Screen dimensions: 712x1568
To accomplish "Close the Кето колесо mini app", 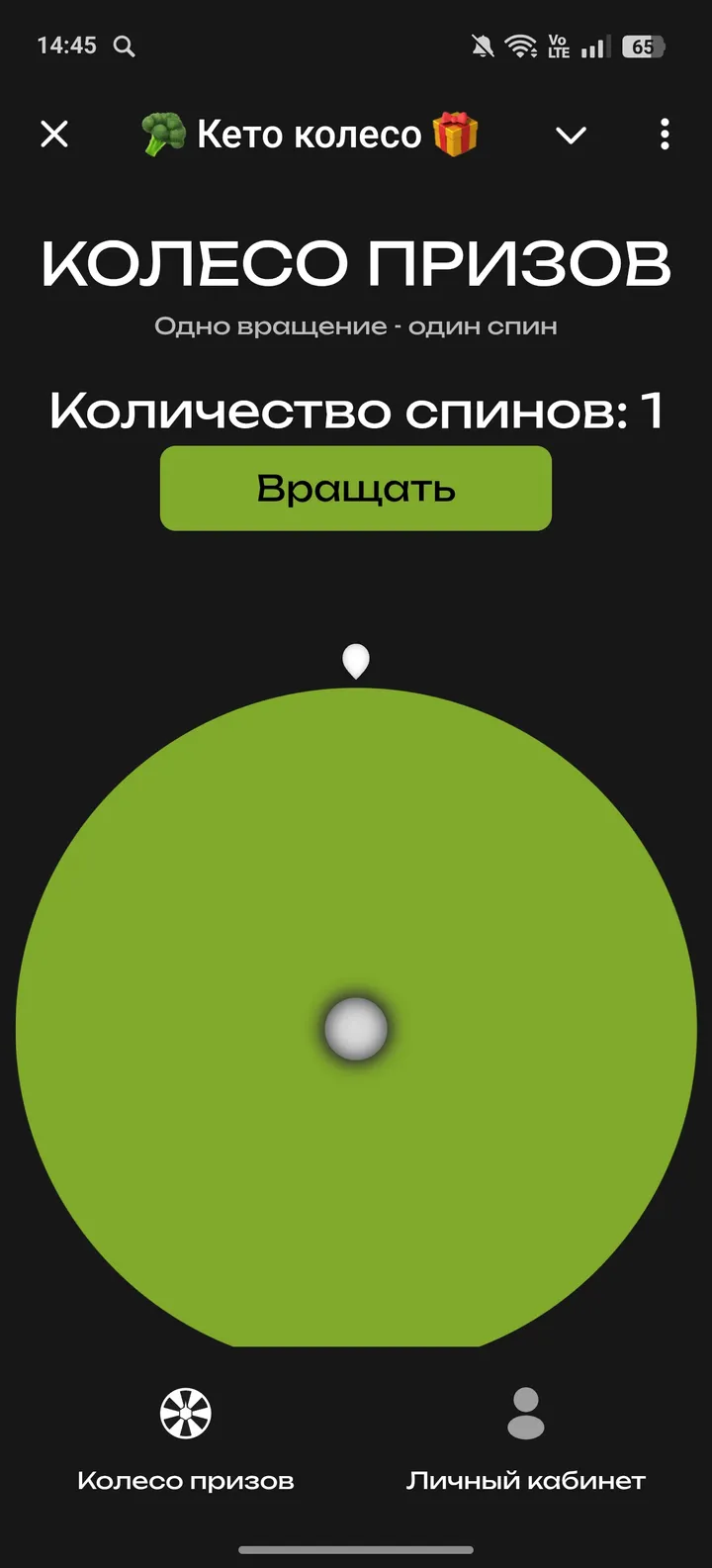I will pyautogui.click(x=54, y=134).
